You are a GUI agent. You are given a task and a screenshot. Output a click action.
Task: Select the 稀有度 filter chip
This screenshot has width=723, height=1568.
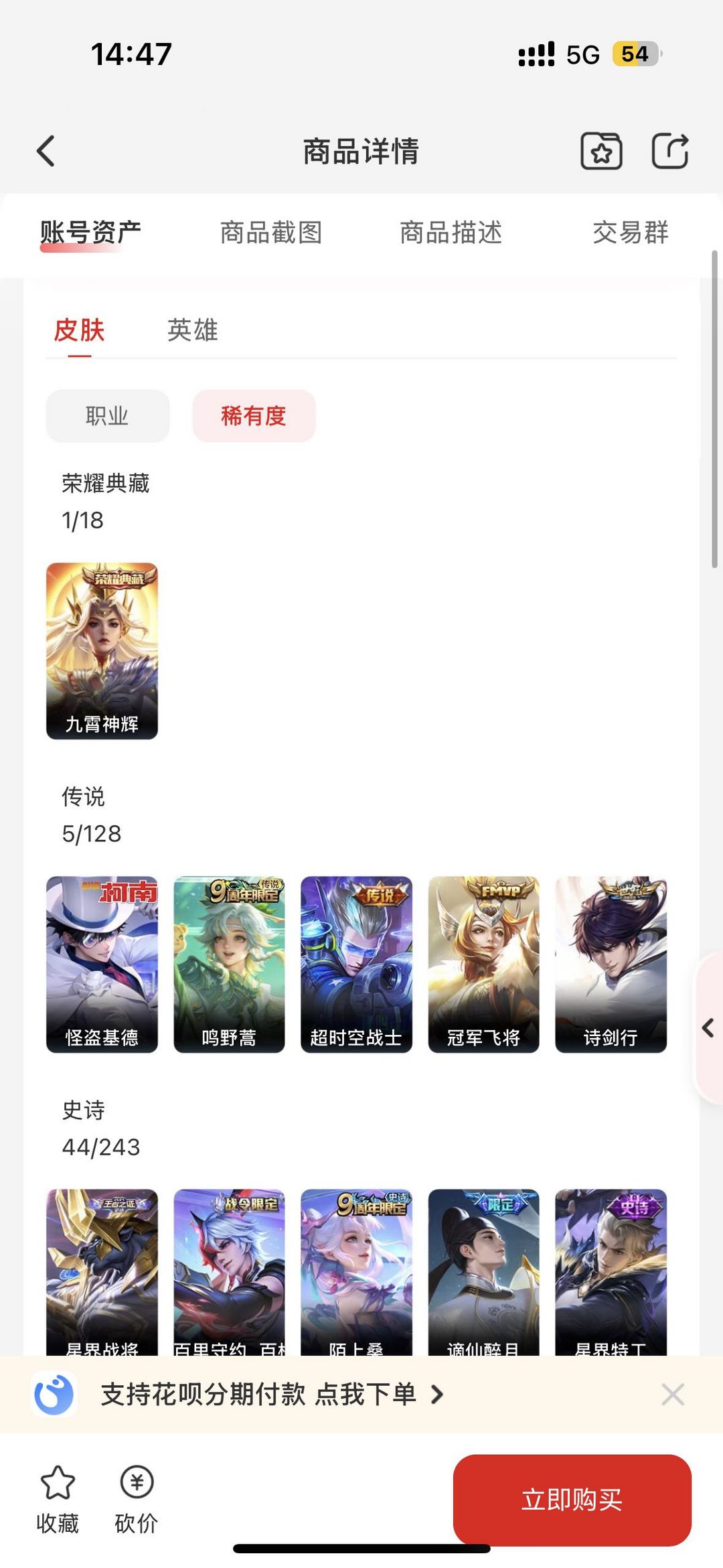(x=254, y=416)
